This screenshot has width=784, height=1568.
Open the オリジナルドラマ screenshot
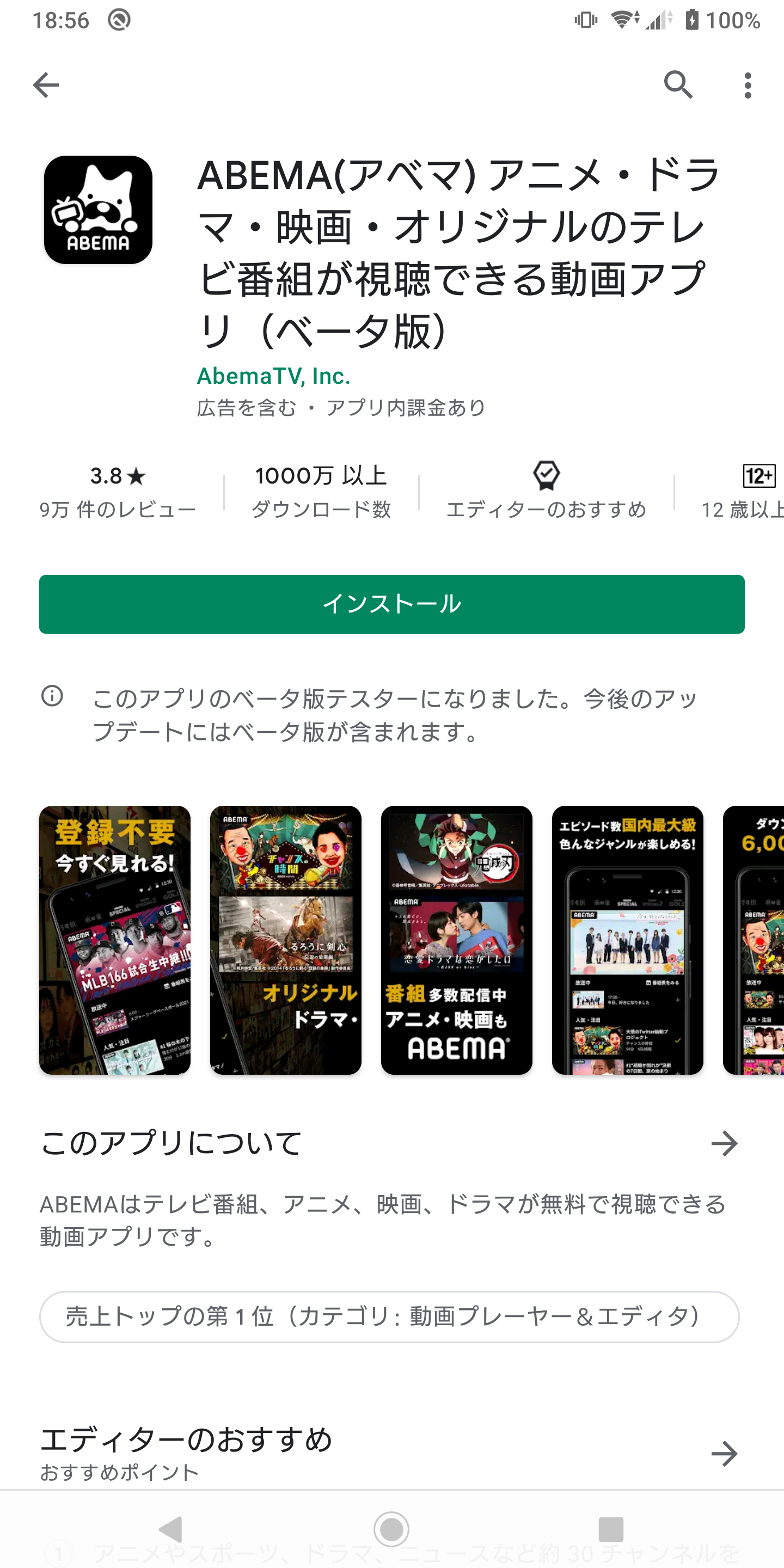click(x=285, y=940)
